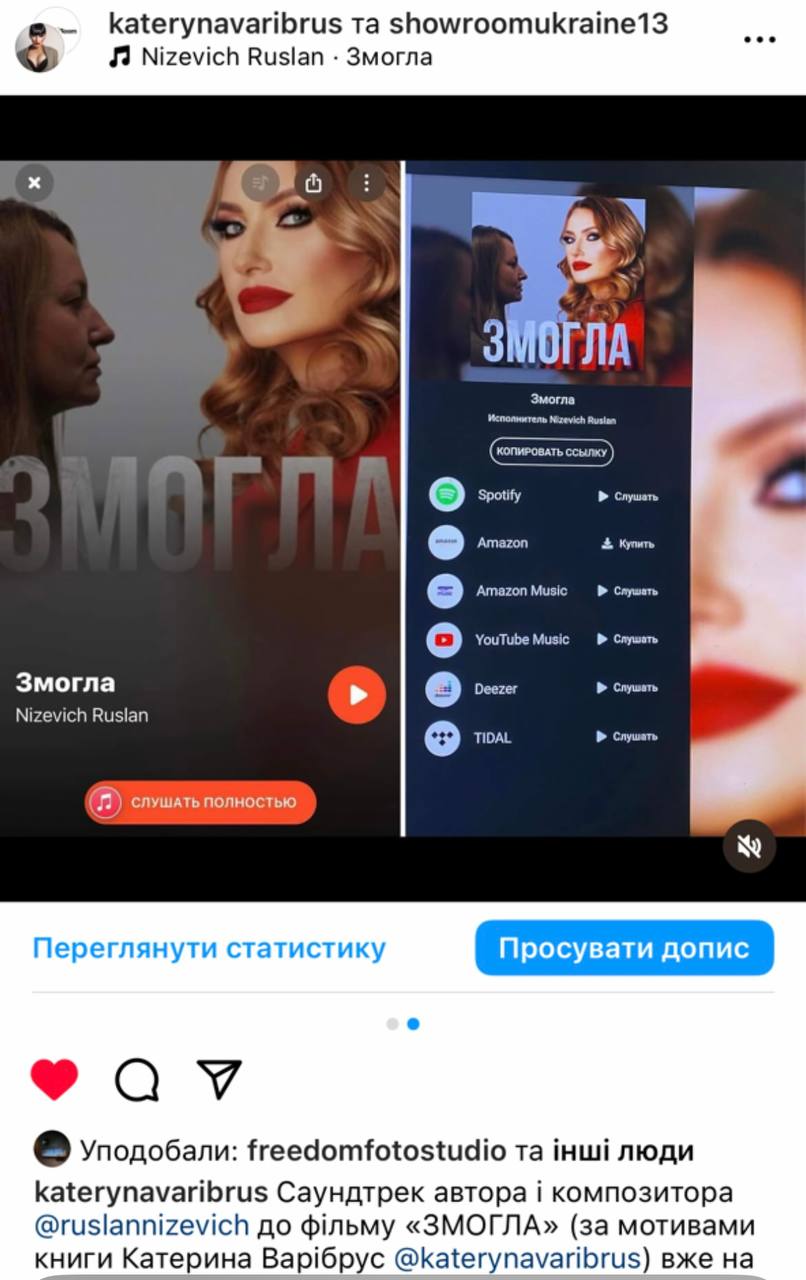Viewport: 806px width, 1280px height.
Task: Open Переглянути статистику insights
Action: pos(209,948)
